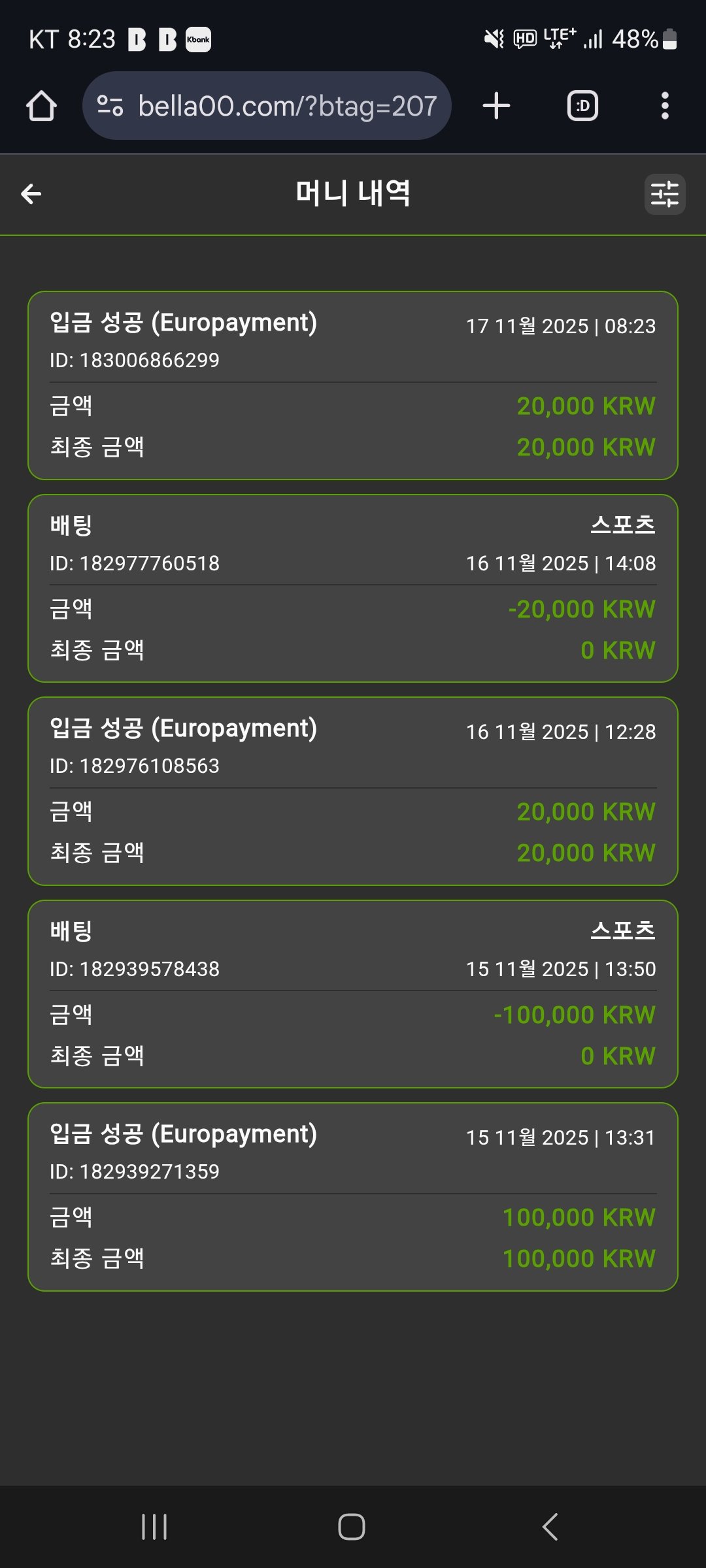Open the filter settings icon
706x1568 pixels.
(x=664, y=194)
